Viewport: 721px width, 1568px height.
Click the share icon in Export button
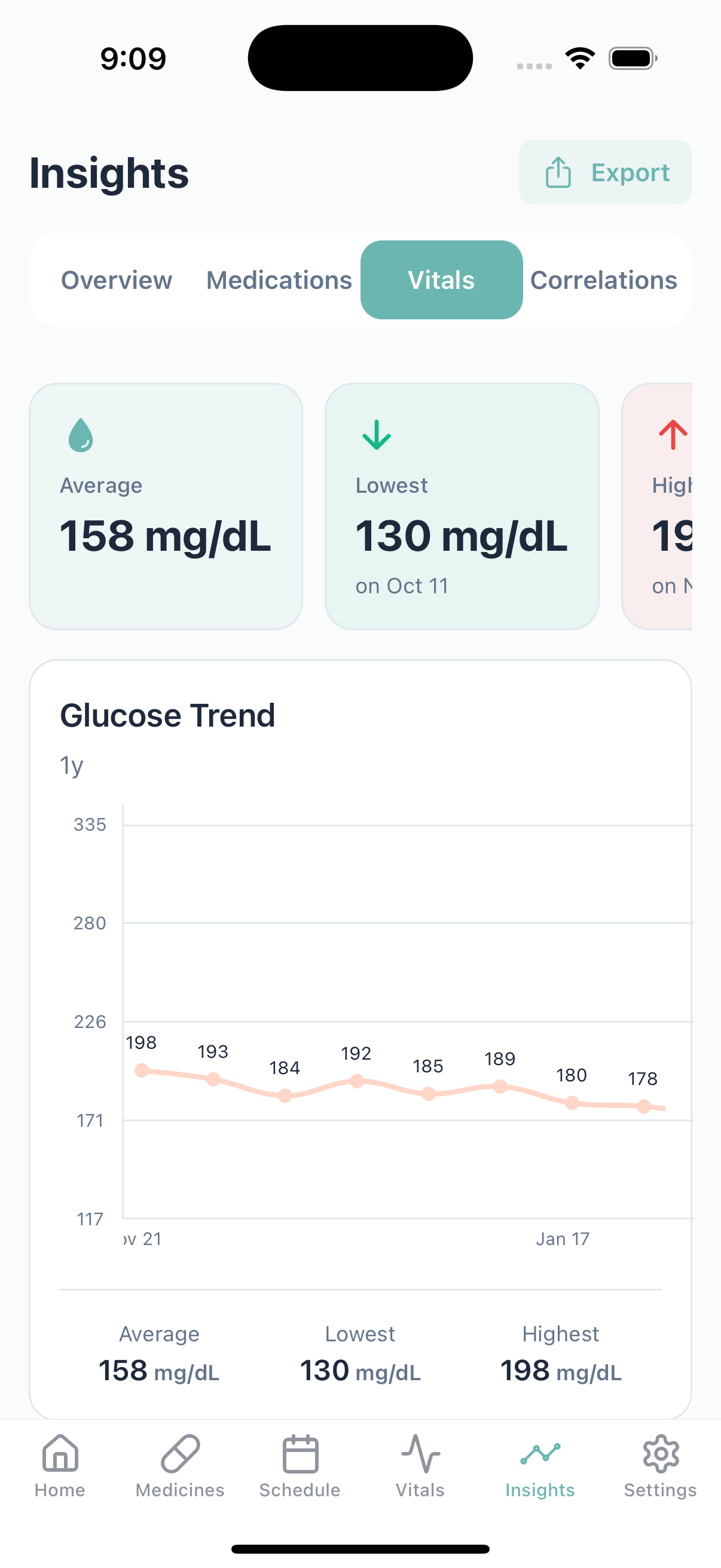557,172
